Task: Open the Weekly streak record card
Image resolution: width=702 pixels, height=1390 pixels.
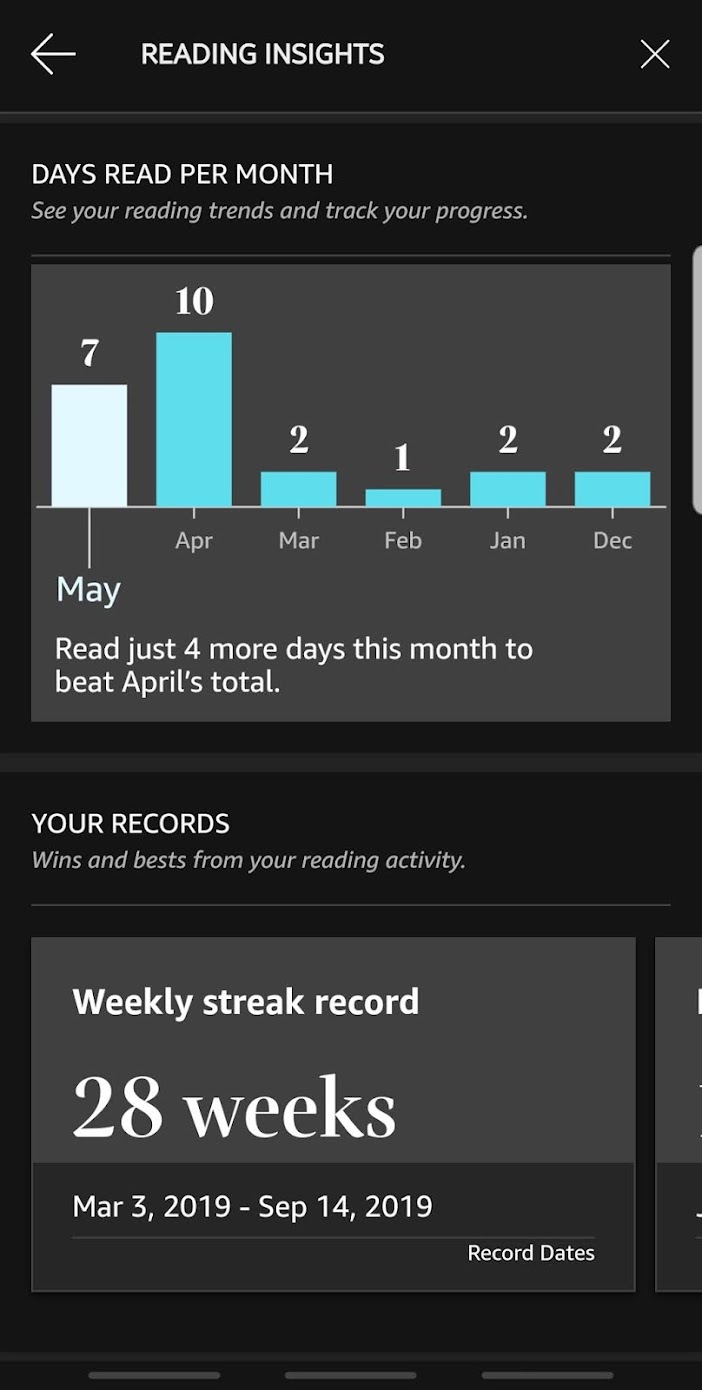Action: tap(333, 1112)
